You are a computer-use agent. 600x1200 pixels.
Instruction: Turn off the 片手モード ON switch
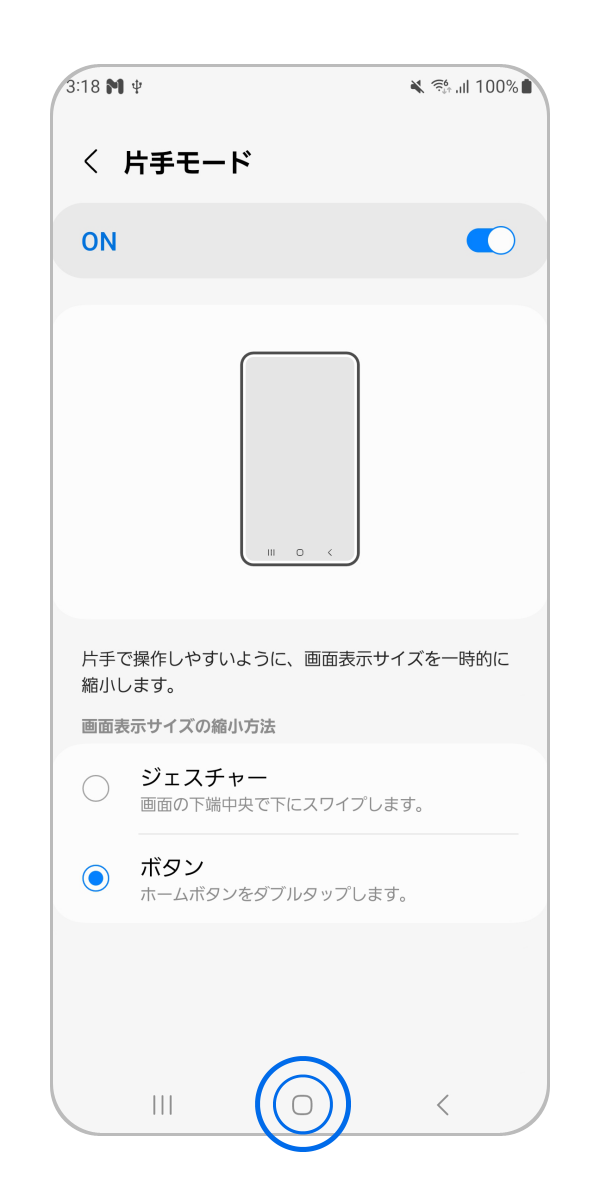pos(490,241)
